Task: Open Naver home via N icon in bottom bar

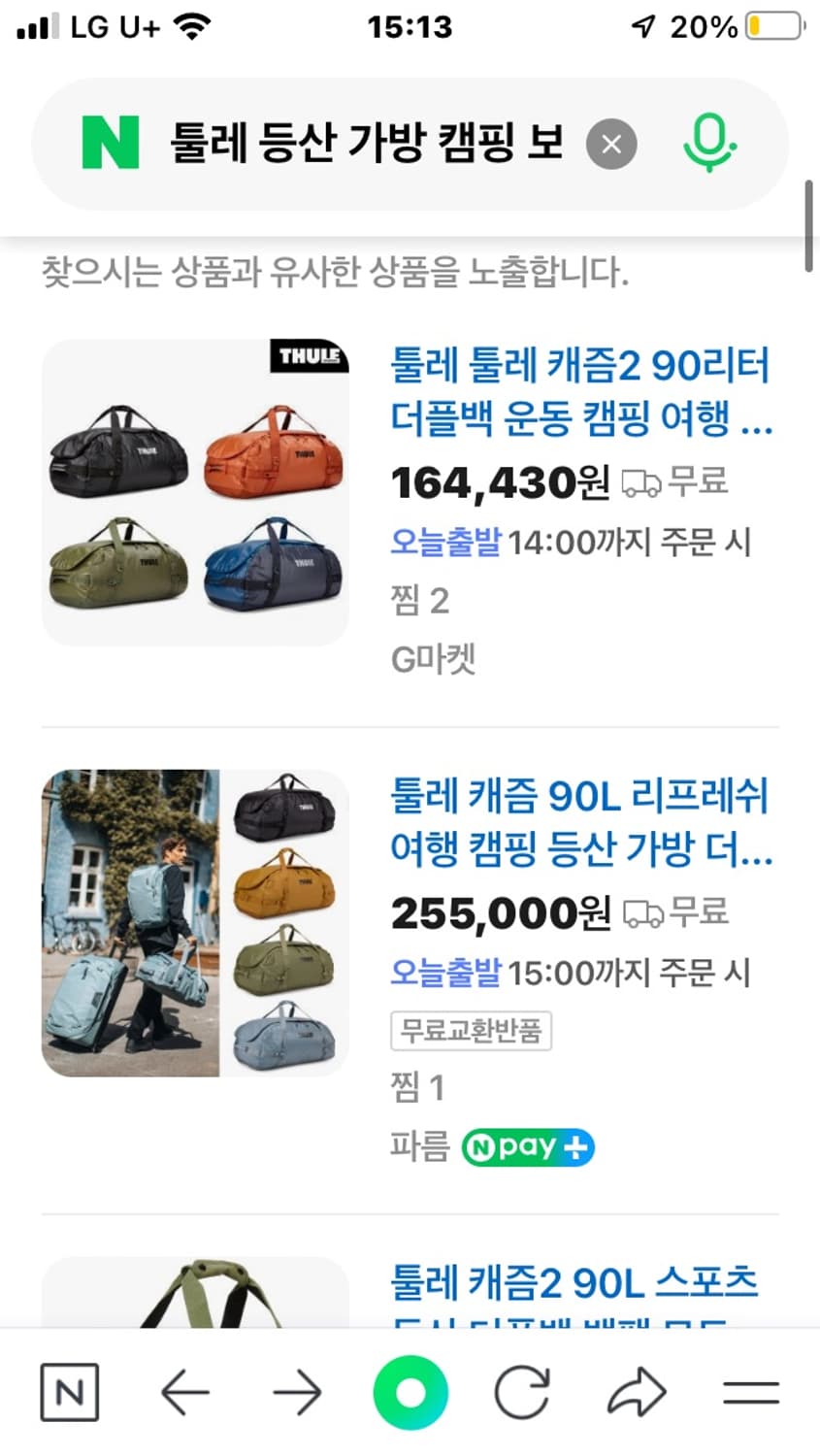Action: point(69,1392)
